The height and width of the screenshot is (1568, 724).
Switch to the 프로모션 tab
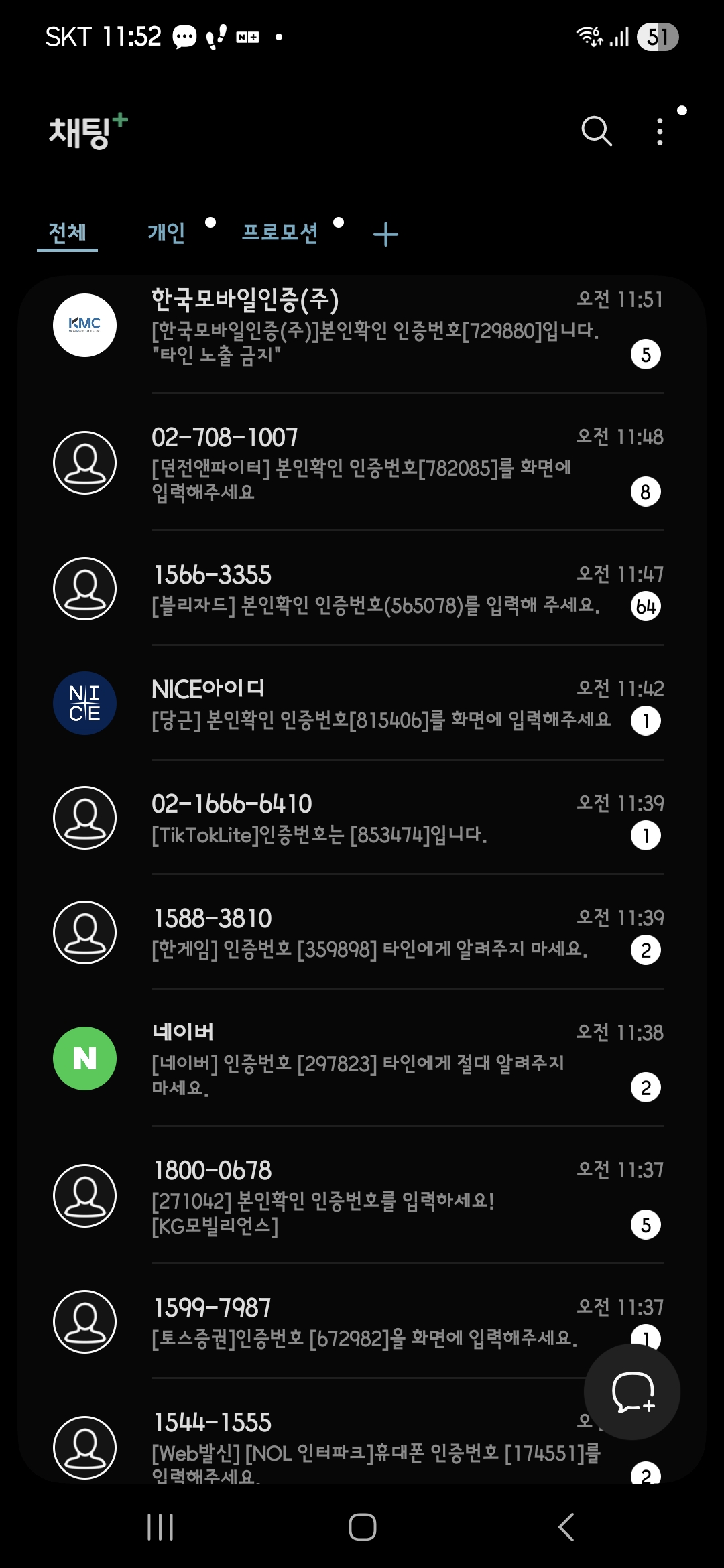280,233
